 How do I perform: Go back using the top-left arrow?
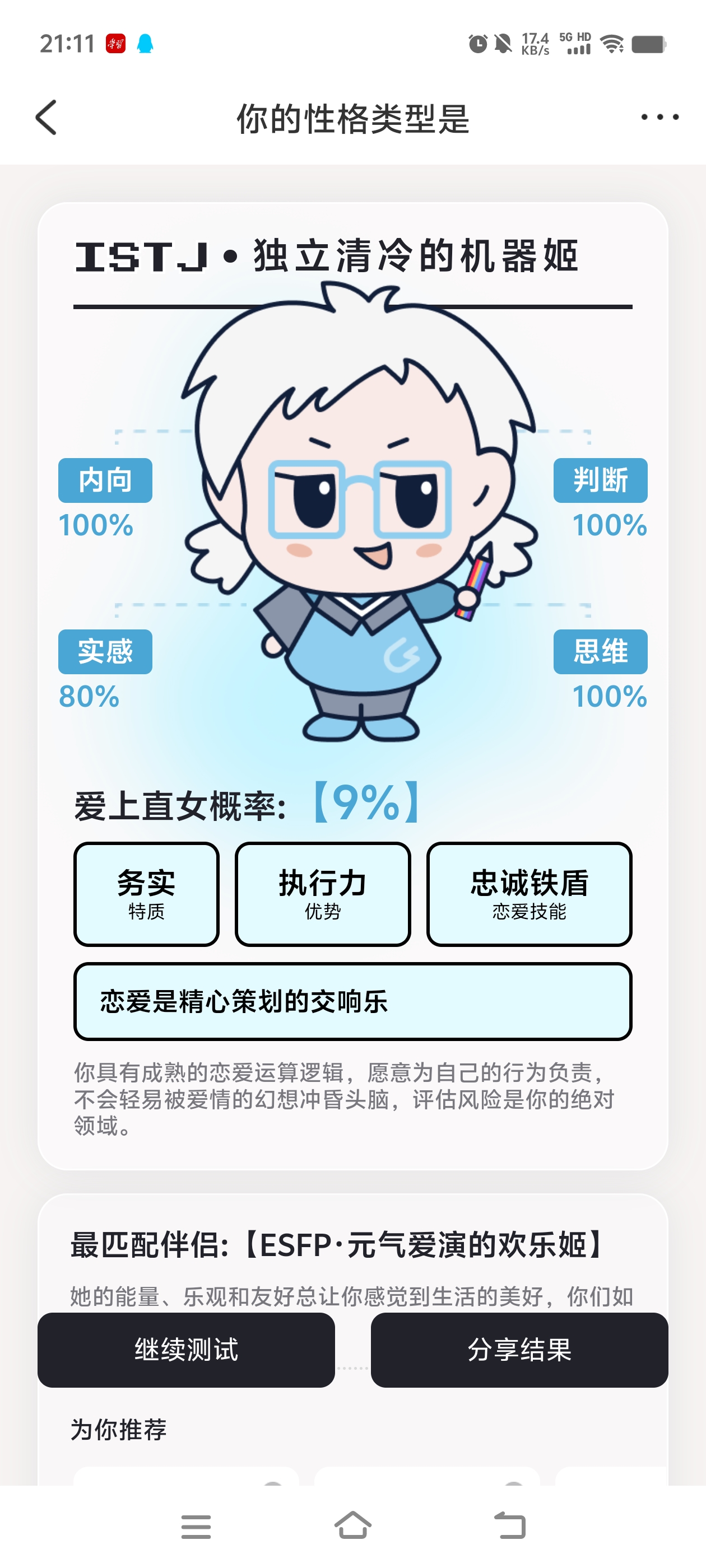click(47, 117)
